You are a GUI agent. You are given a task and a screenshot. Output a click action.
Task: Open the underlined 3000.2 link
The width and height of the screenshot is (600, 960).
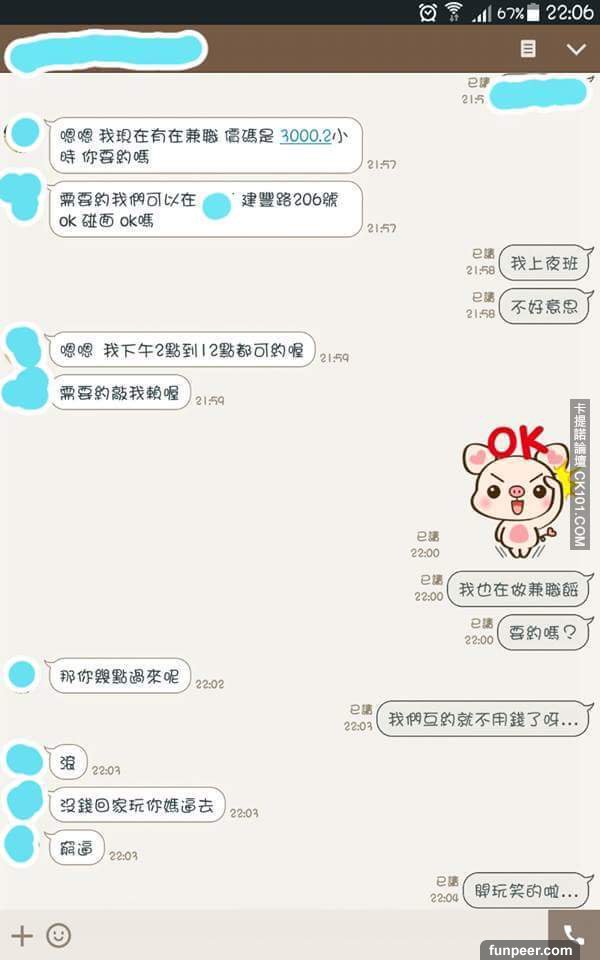tap(305, 135)
